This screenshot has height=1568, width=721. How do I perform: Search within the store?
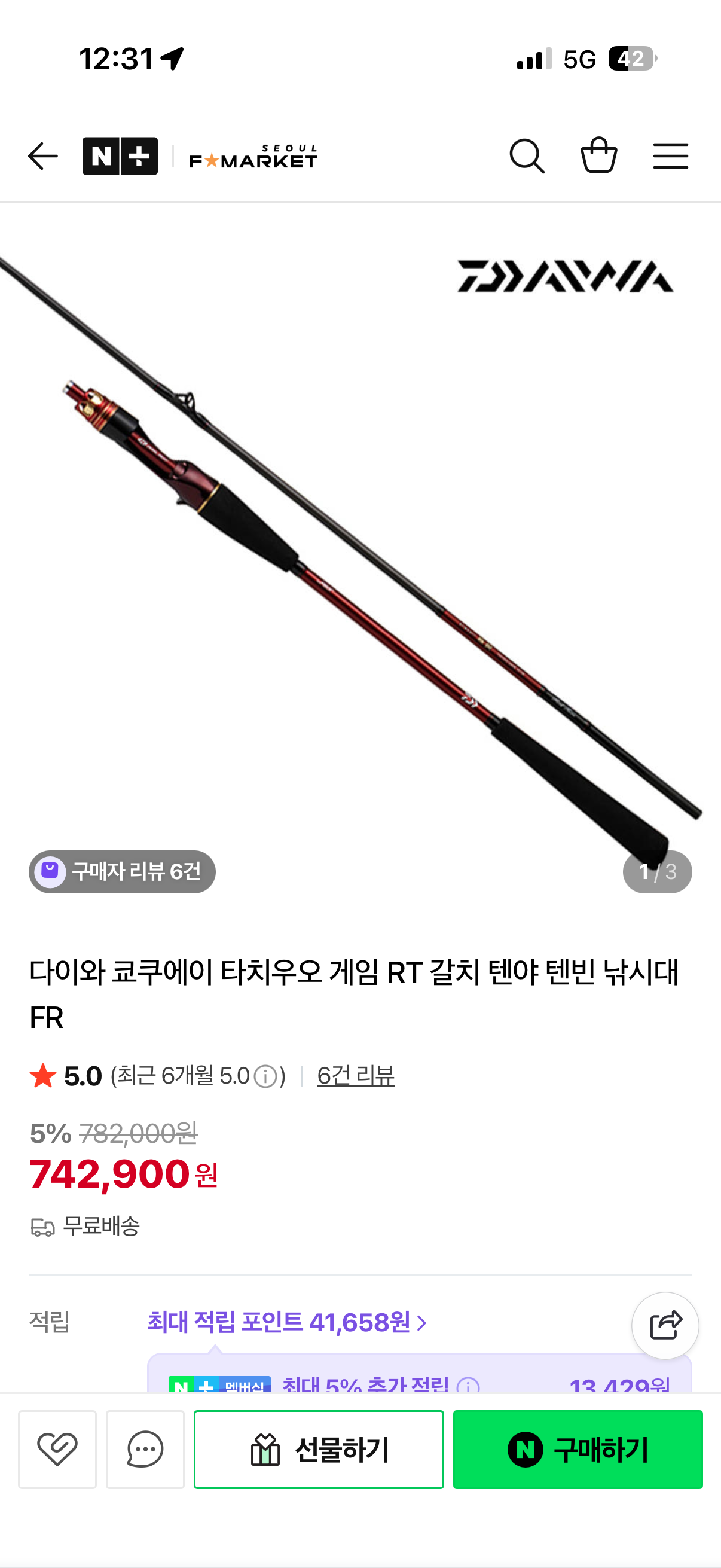526,157
